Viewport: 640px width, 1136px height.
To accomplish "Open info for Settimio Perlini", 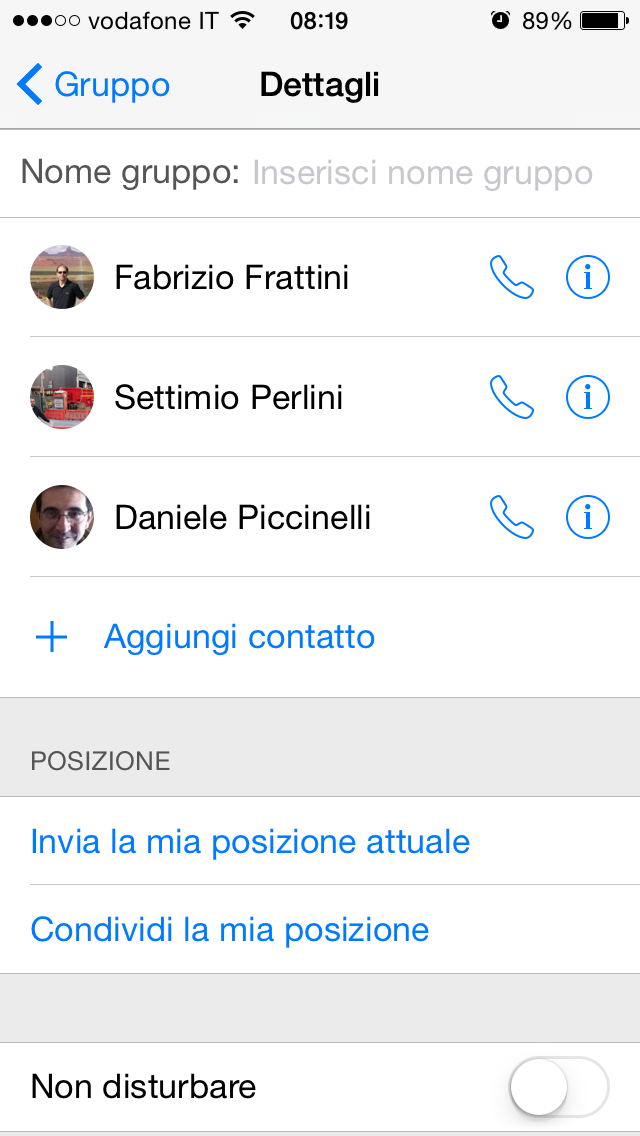I will pyautogui.click(x=587, y=397).
